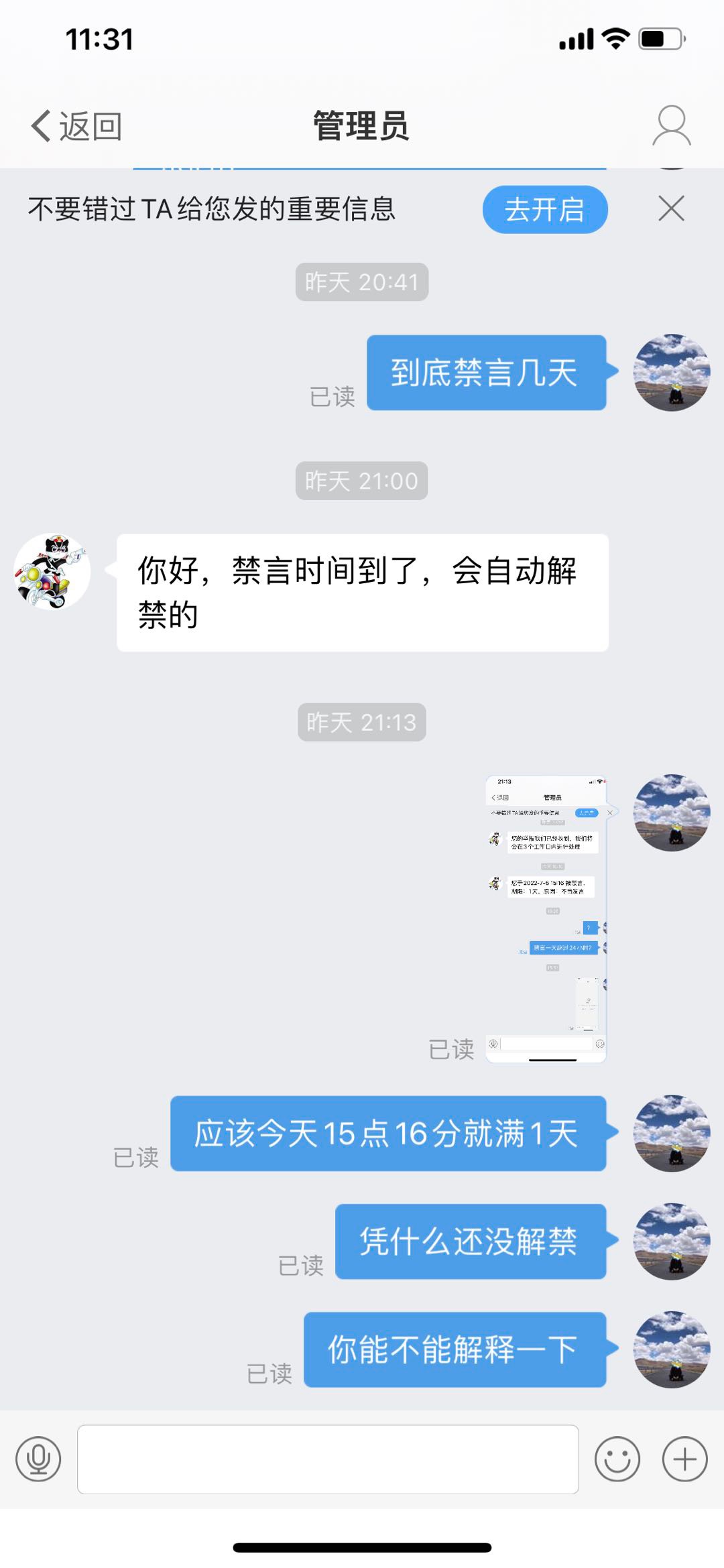The image size is (724, 1568).
Task: Tap 去开启 to enable notifications
Action: (544, 210)
